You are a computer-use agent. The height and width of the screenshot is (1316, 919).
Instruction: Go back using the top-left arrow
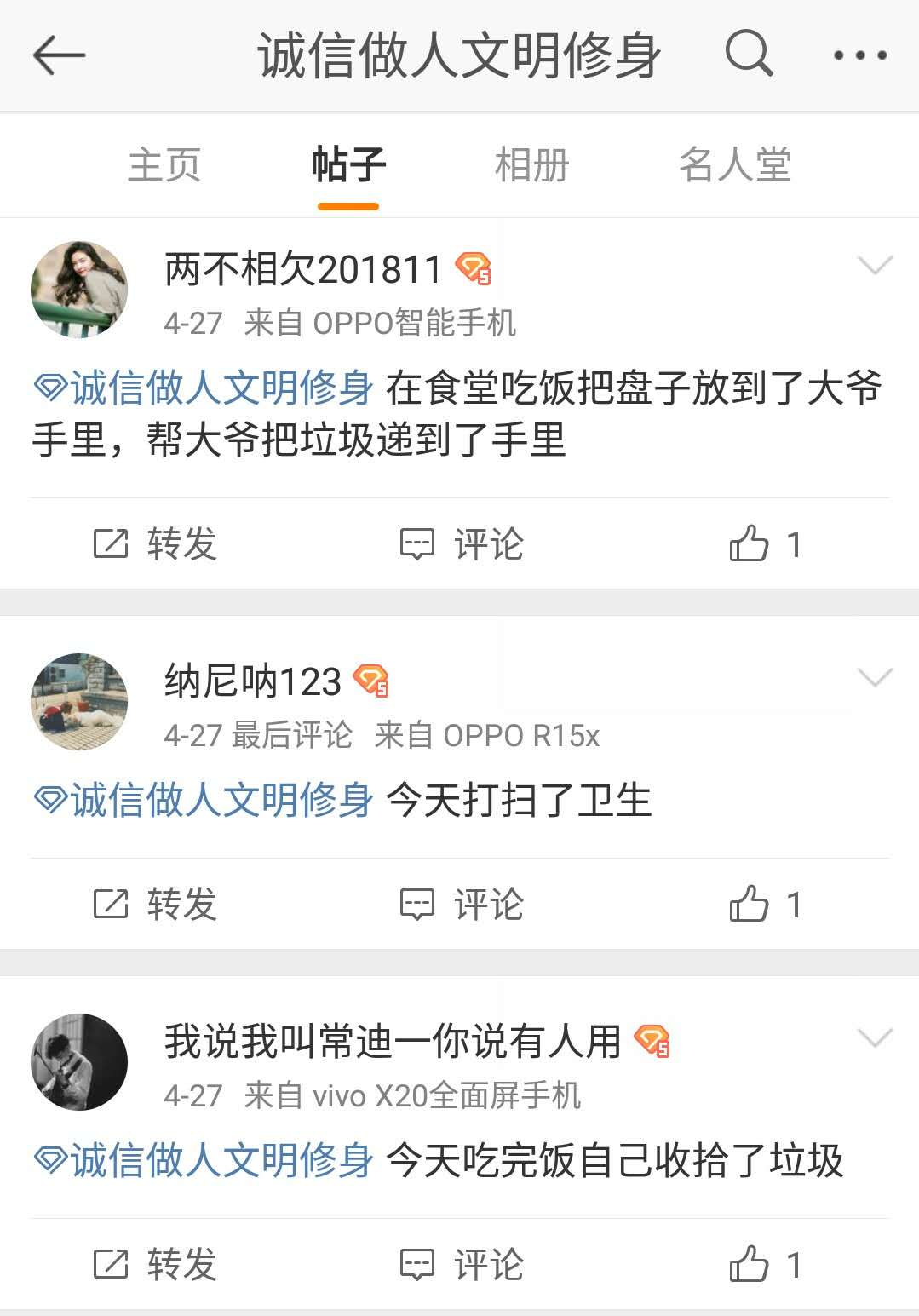[59, 56]
